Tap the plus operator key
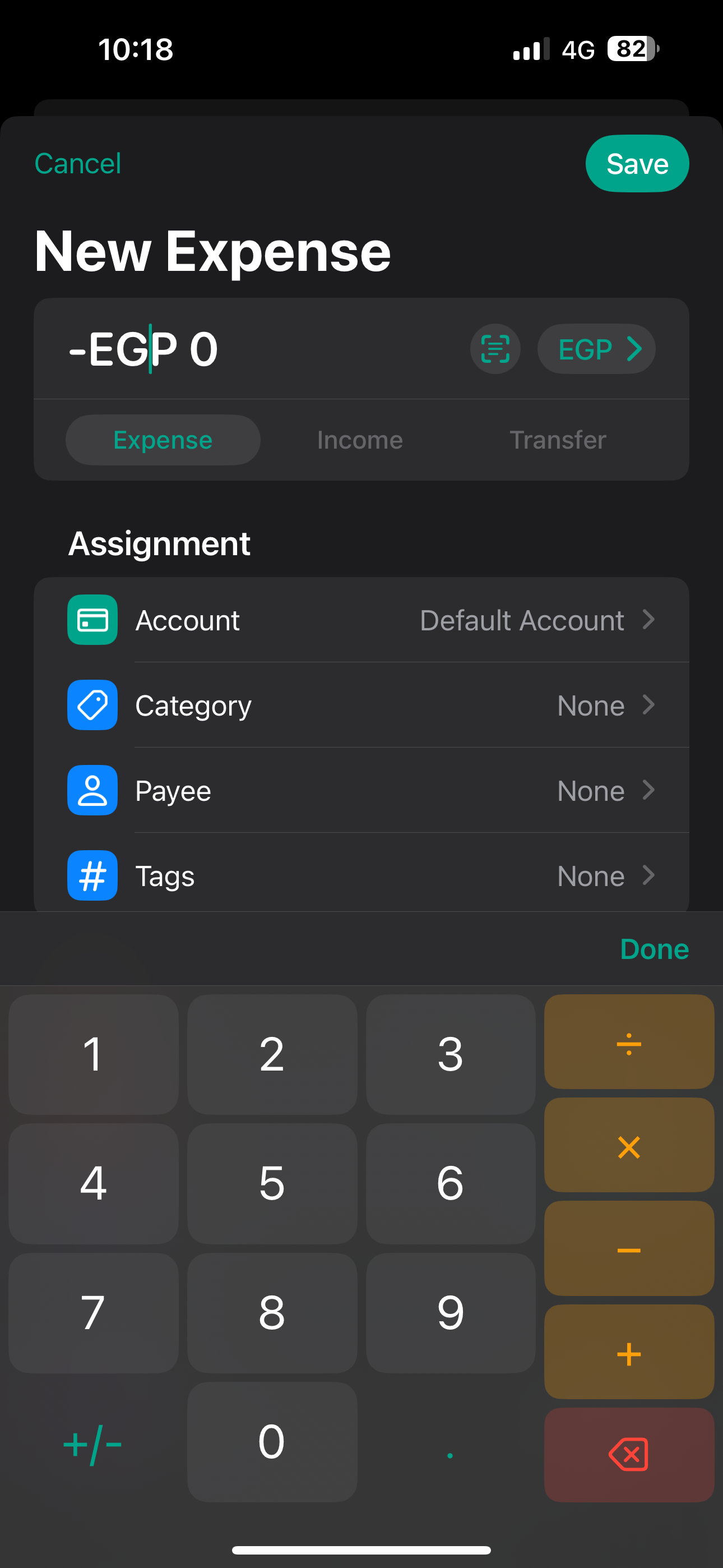This screenshot has width=723, height=1568. pos(629,1353)
